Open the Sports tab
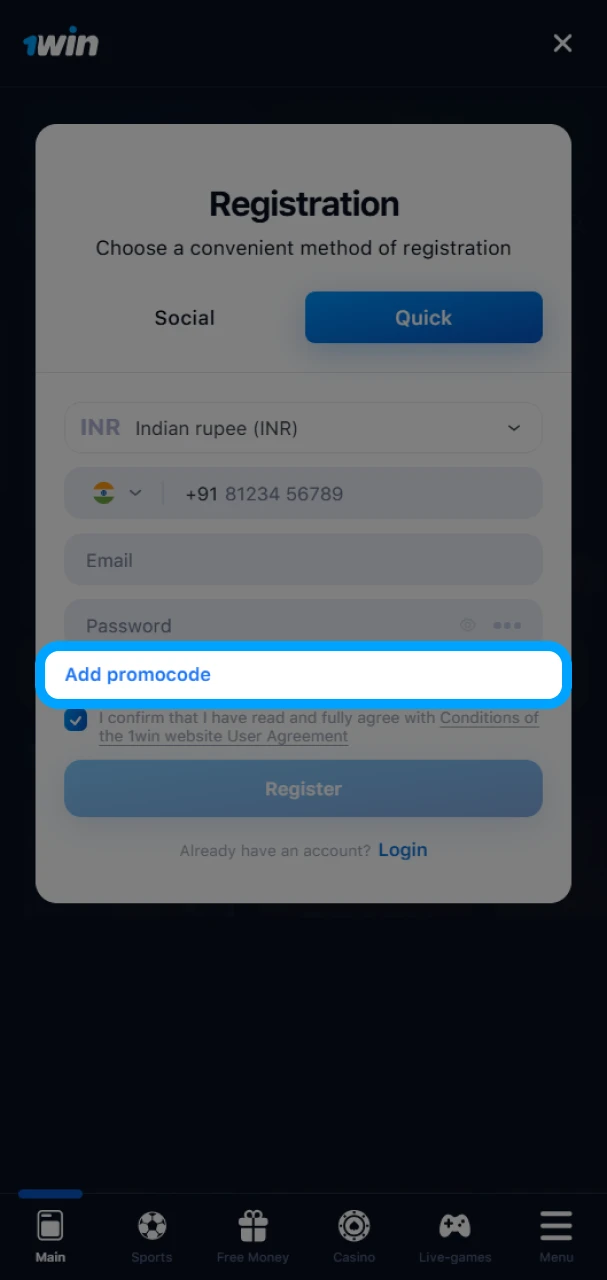The height and width of the screenshot is (1280, 607). [x=152, y=1236]
